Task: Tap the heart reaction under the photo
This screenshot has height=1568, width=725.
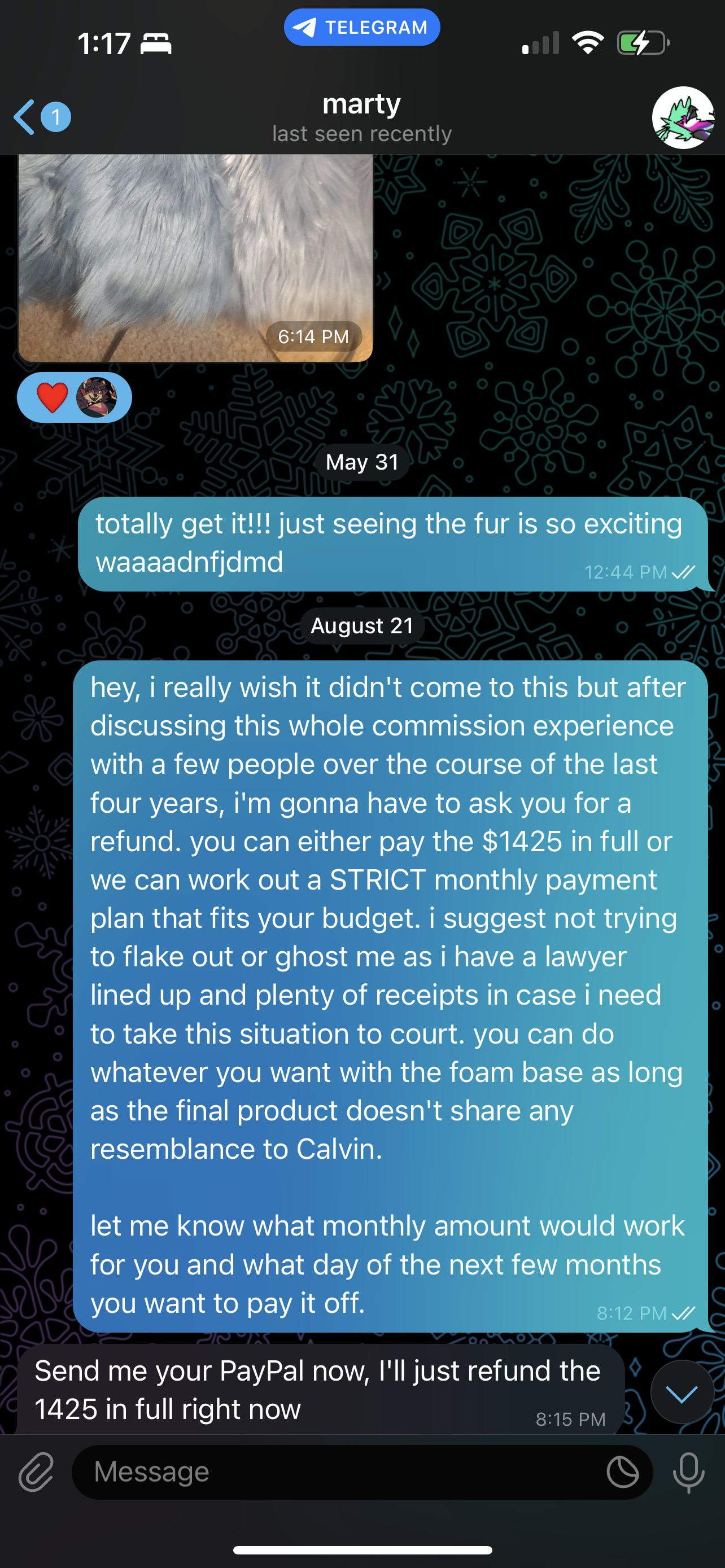Action: [75, 397]
